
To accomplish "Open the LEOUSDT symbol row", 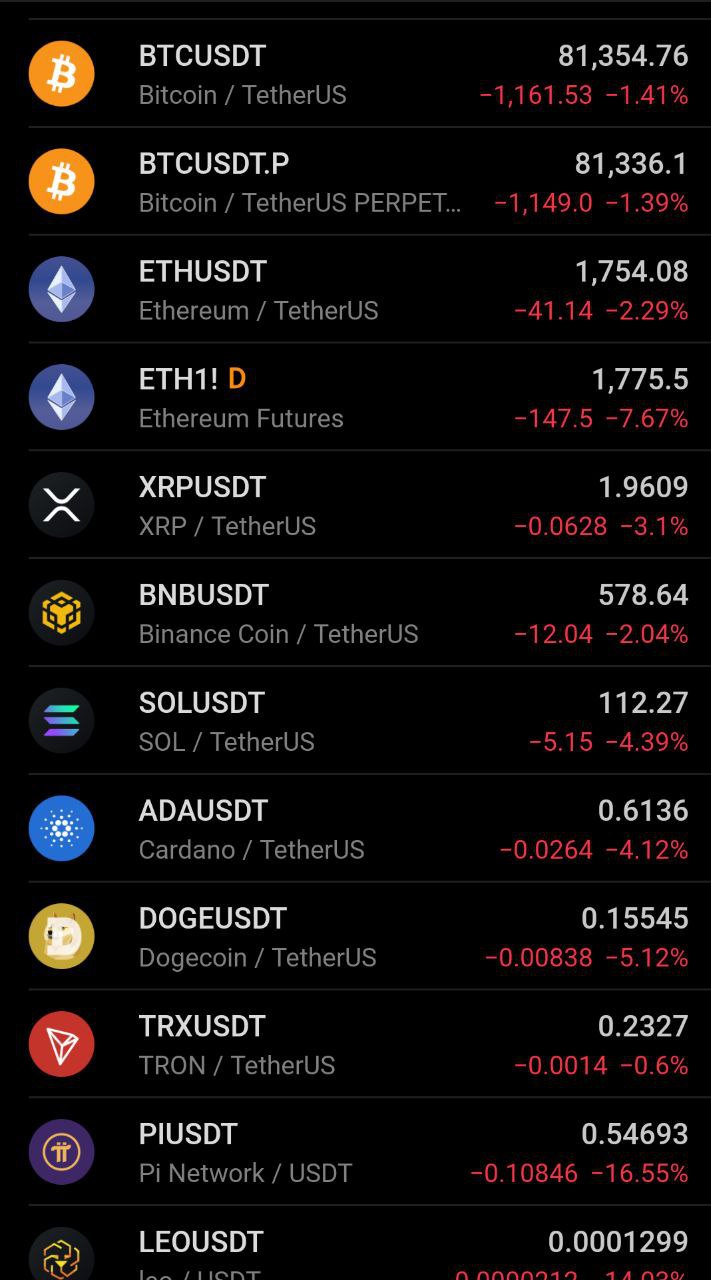I will pyautogui.click(x=355, y=1243).
